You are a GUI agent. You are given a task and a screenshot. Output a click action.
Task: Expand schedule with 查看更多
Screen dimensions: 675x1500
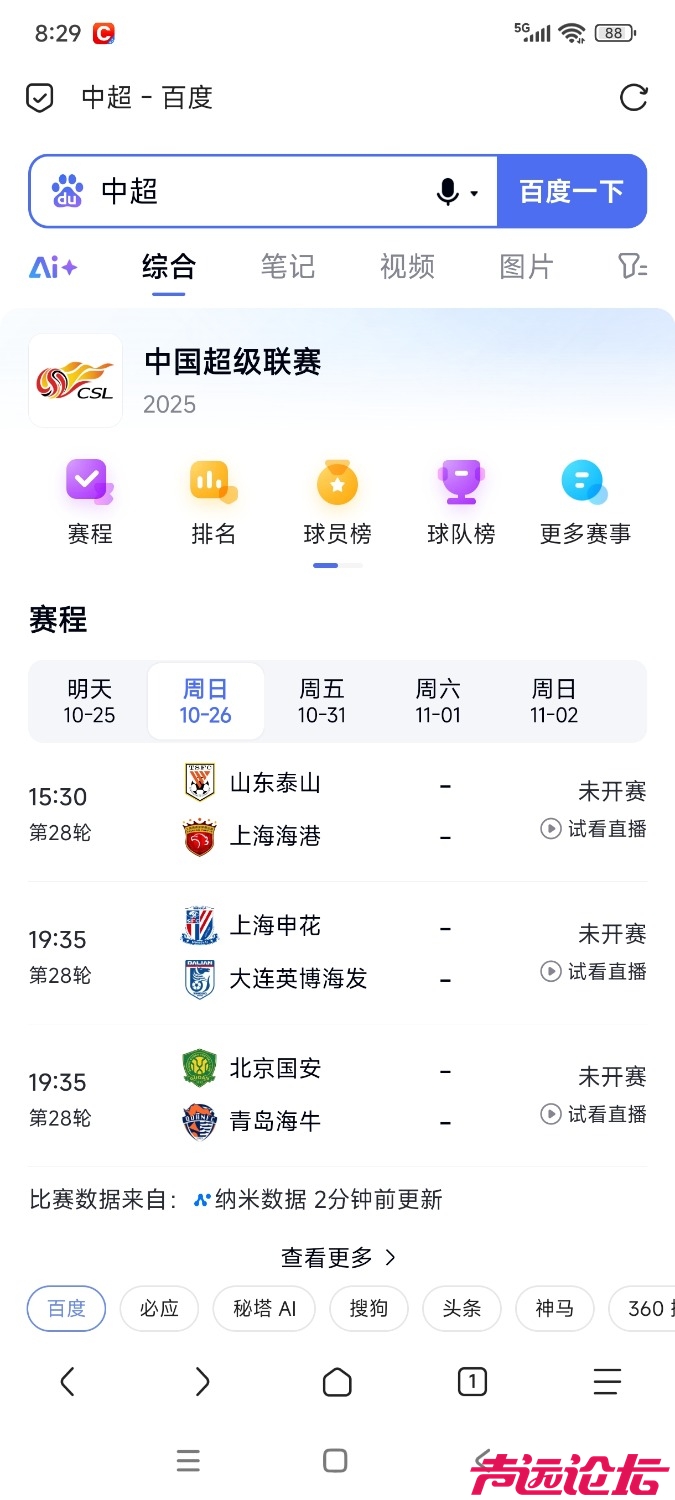(338, 1257)
